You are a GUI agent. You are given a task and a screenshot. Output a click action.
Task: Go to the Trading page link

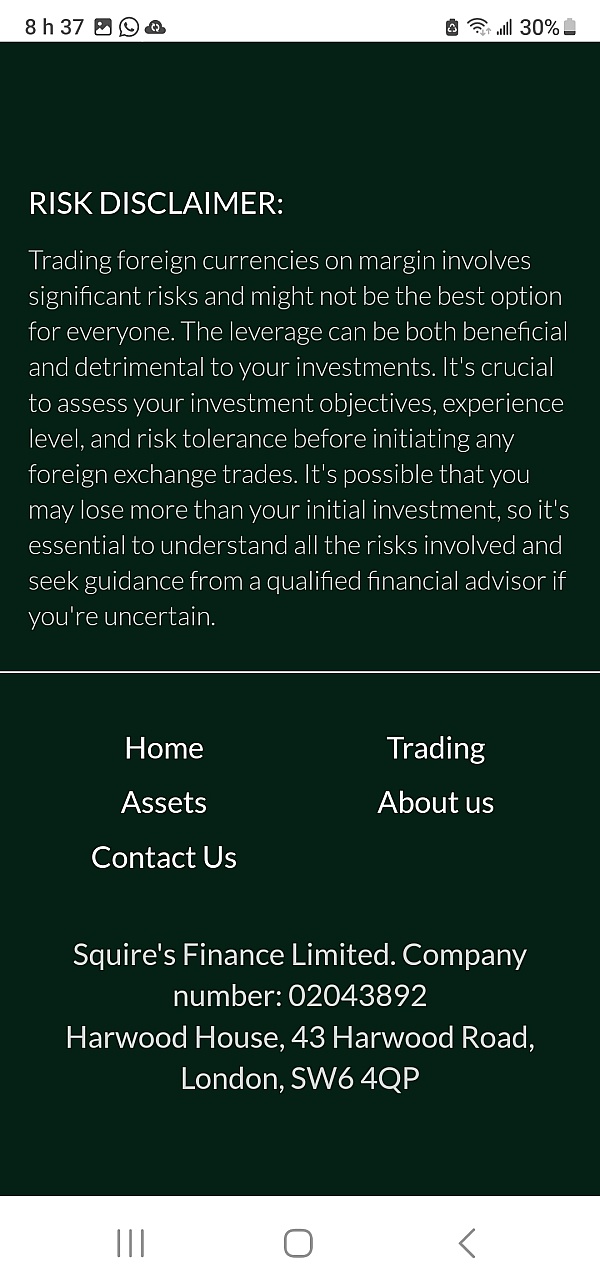pyautogui.click(x=435, y=748)
